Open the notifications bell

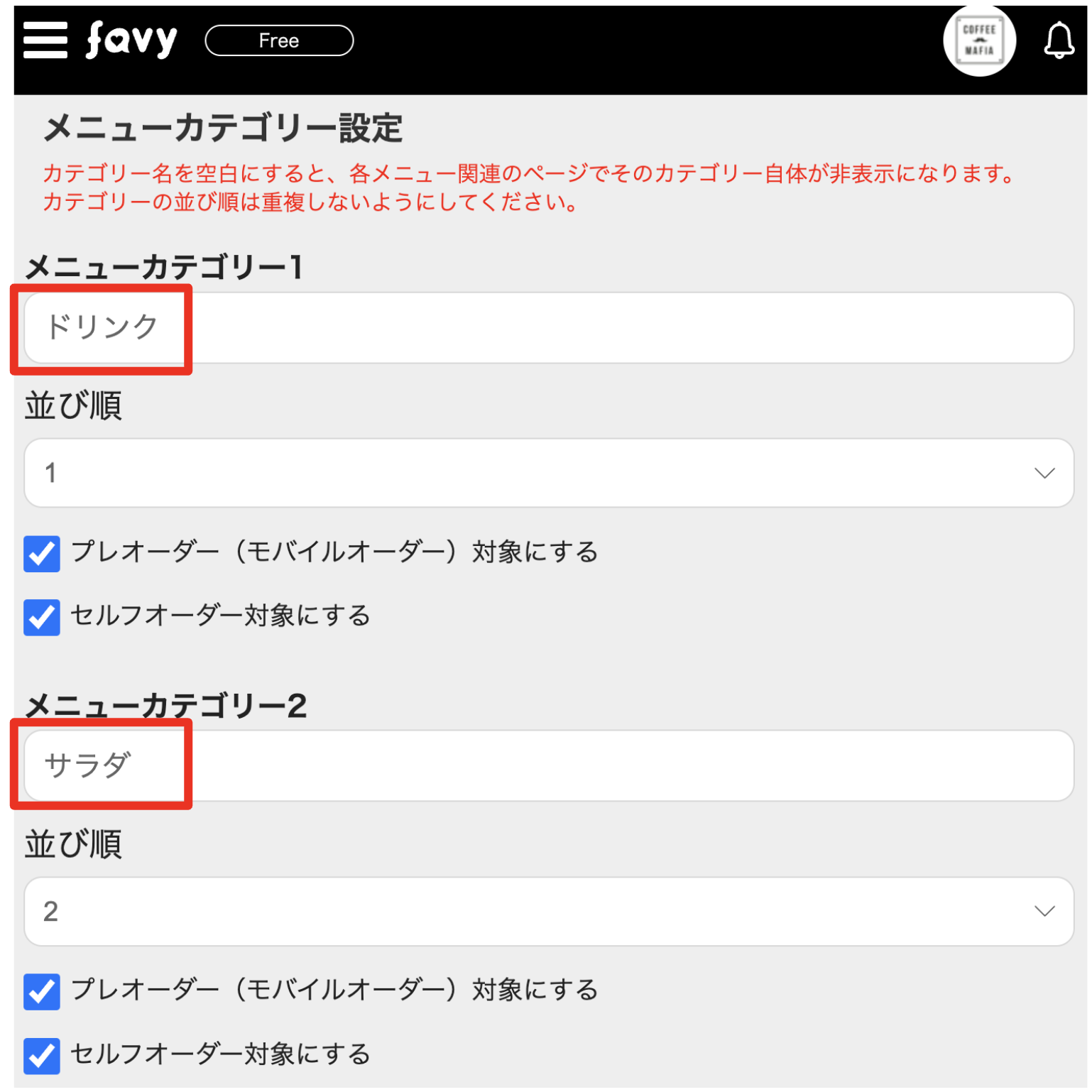[1058, 40]
